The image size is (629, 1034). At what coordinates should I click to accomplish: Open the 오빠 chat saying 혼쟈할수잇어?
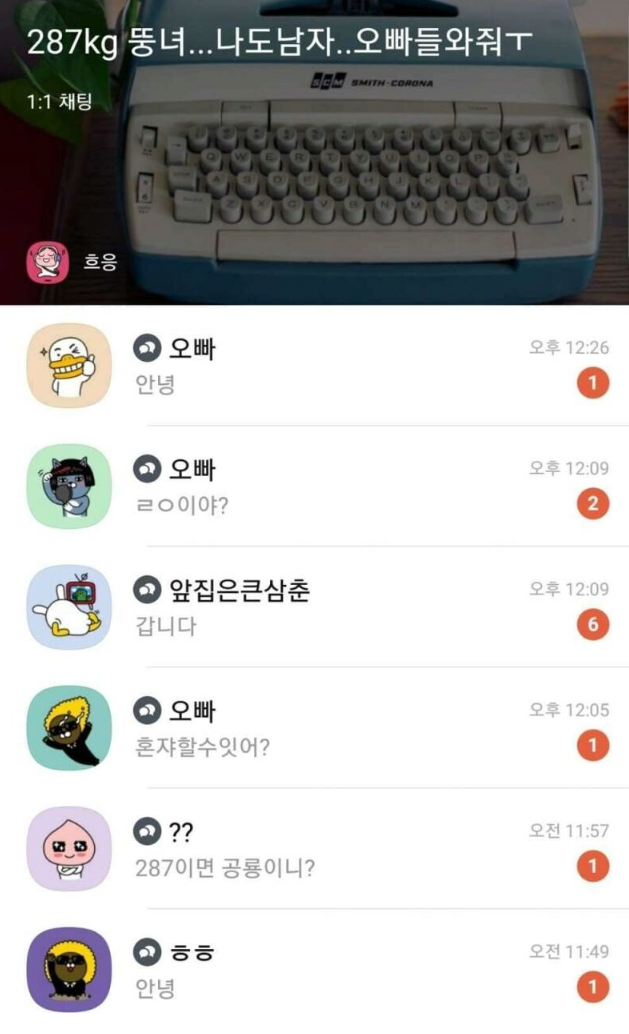(314, 727)
